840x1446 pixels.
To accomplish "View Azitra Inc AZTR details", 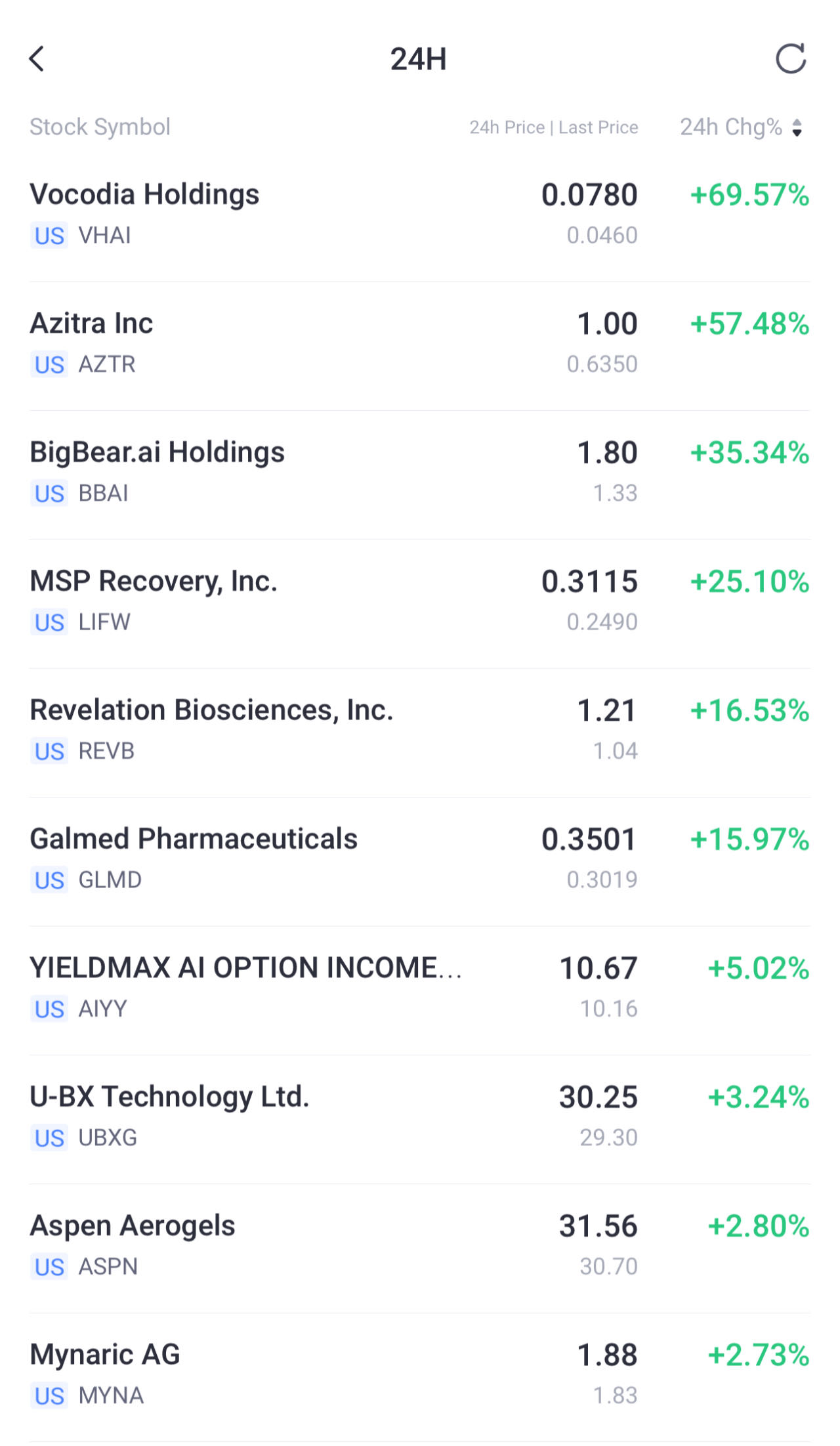I will (420, 343).
